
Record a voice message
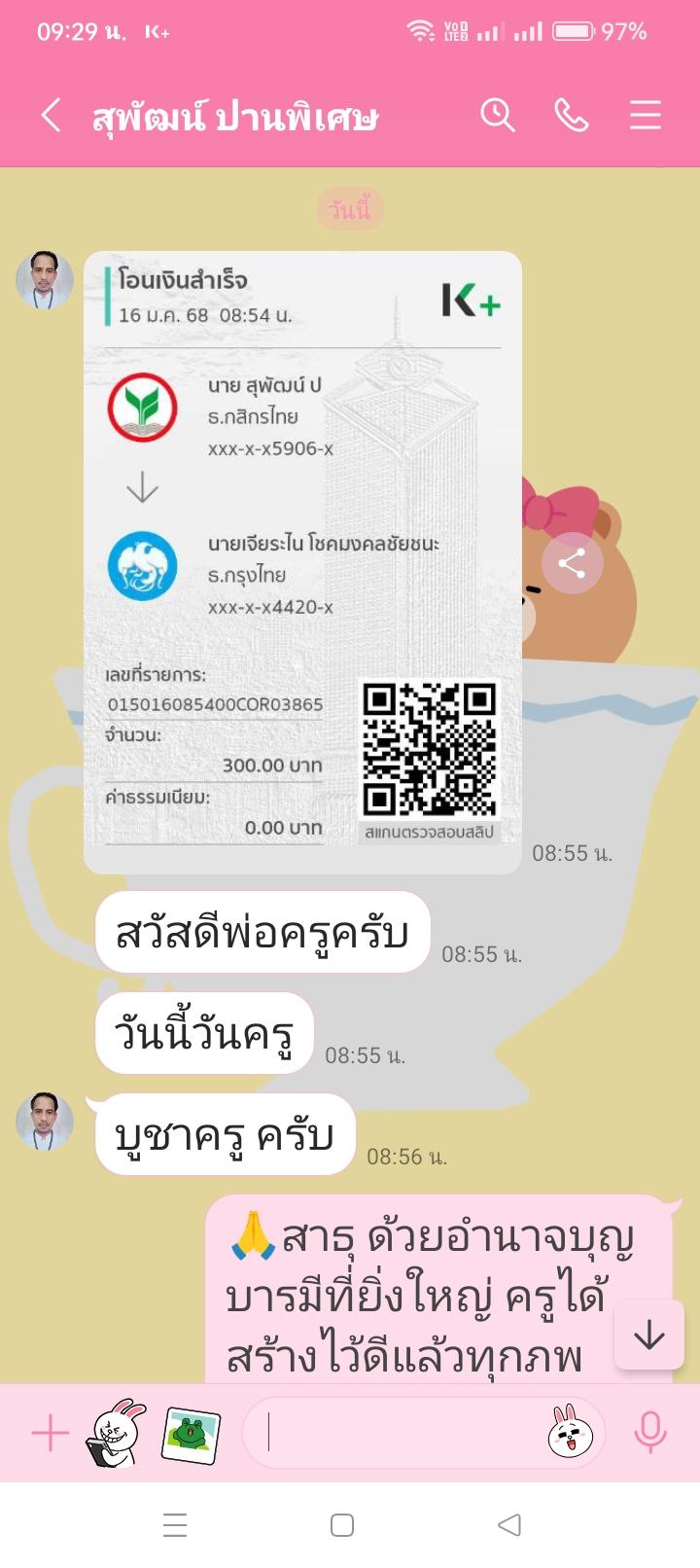[x=649, y=1433]
